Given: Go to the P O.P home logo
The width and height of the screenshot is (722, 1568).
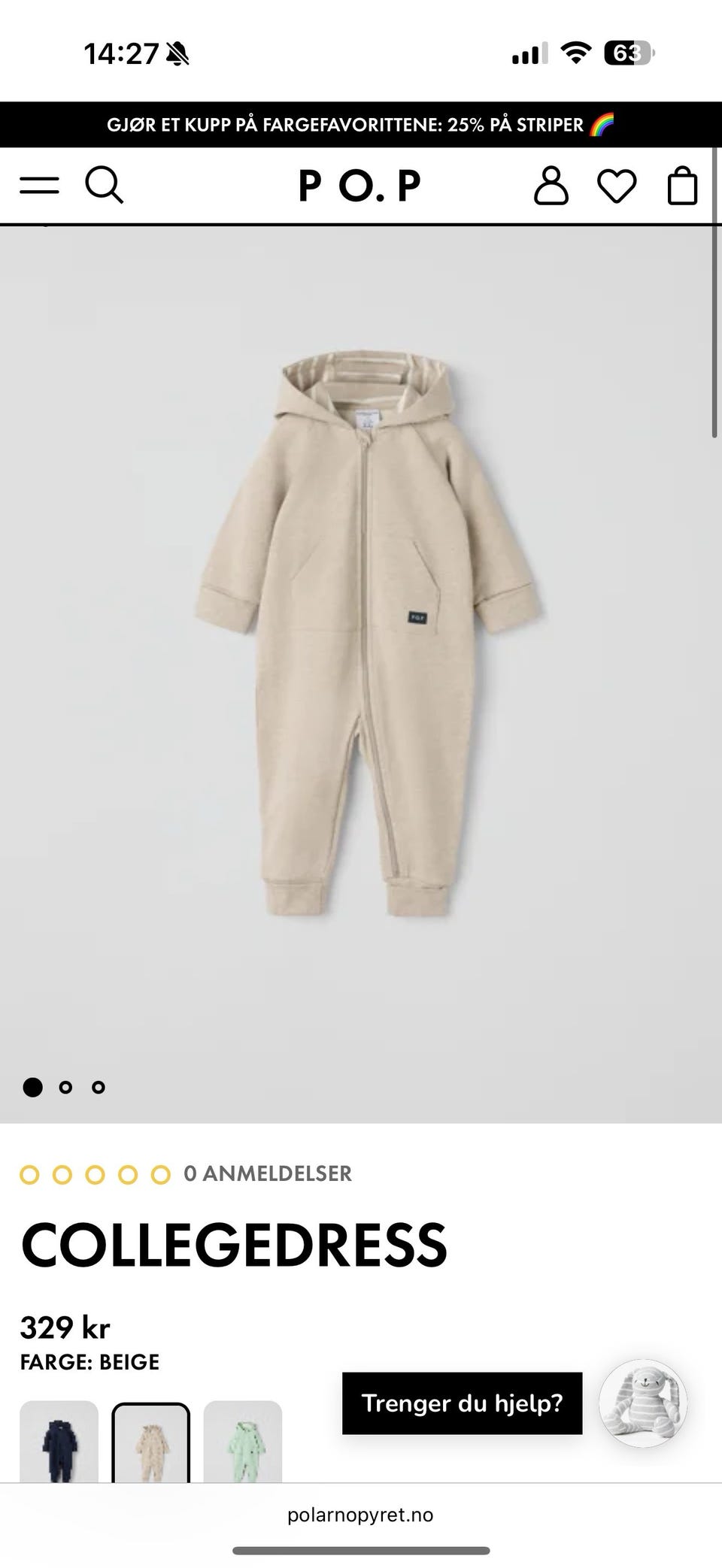Looking at the screenshot, I should [x=359, y=186].
